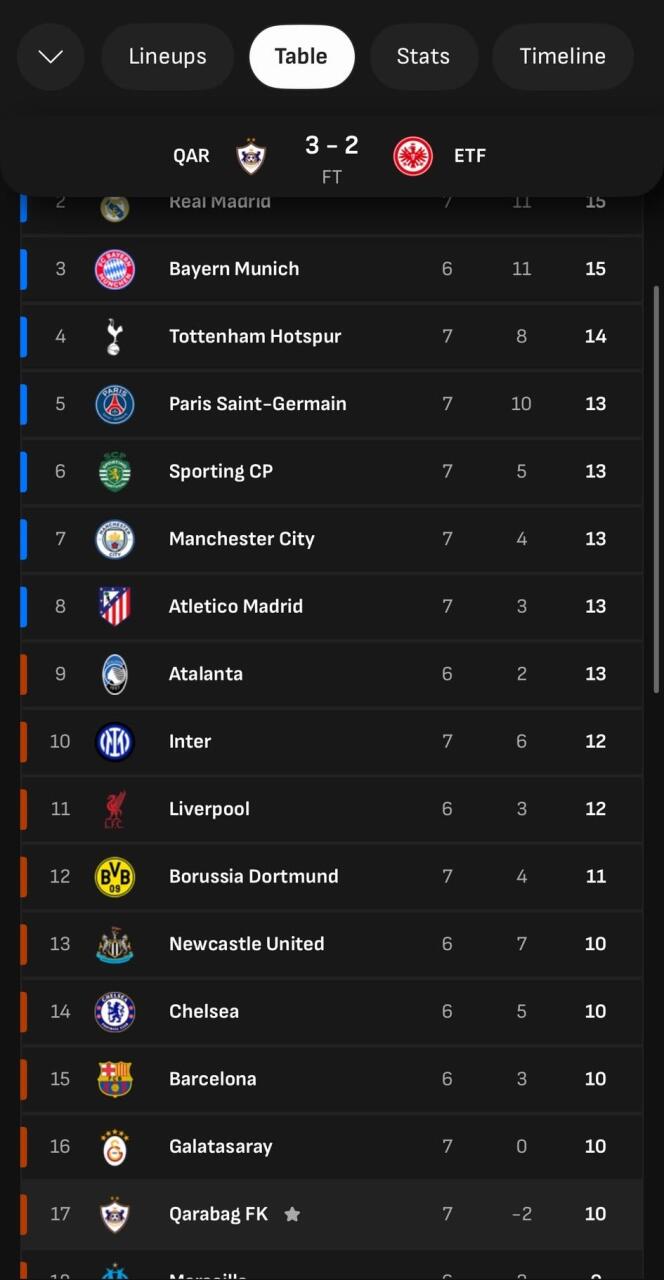Collapse the match view with the down chevron
The height and width of the screenshot is (1280, 664).
50,57
